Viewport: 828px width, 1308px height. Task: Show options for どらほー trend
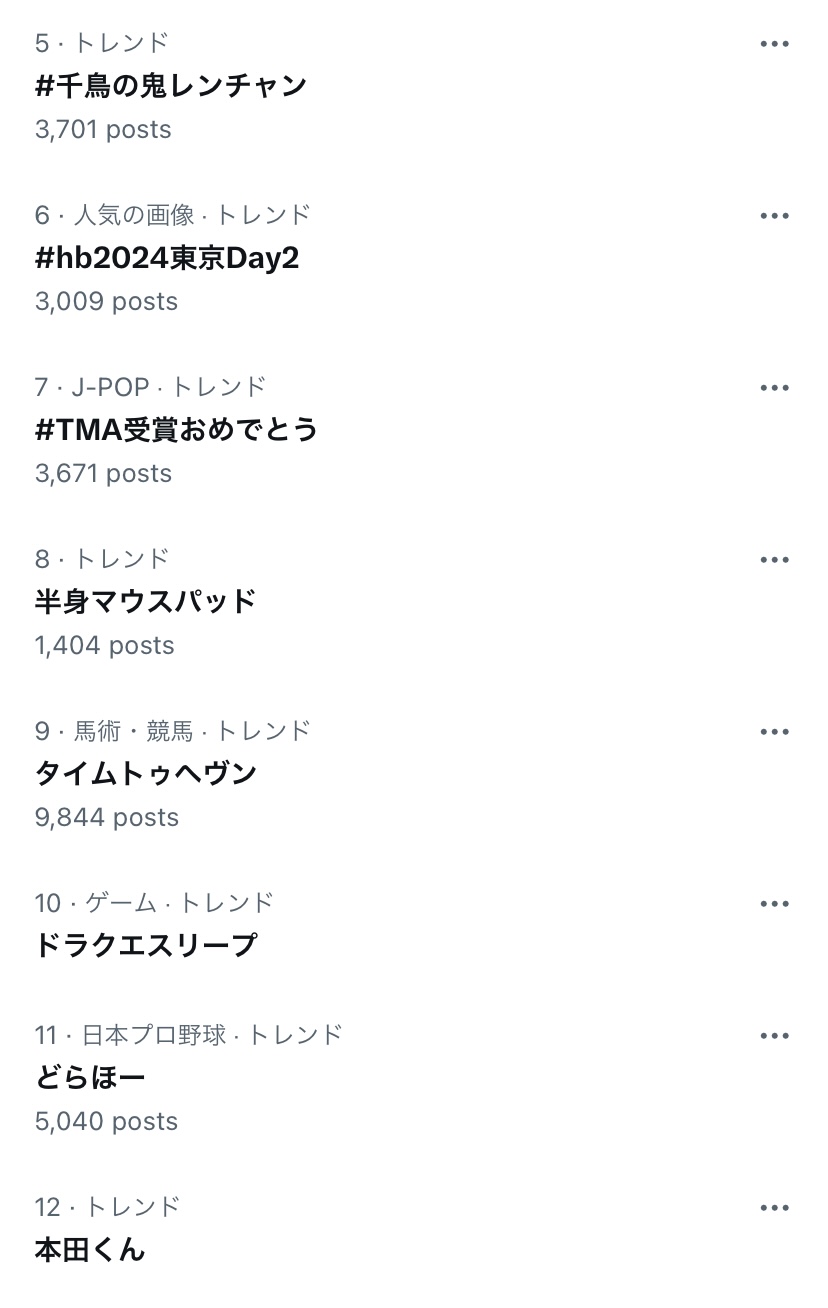tap(775, 1036)
